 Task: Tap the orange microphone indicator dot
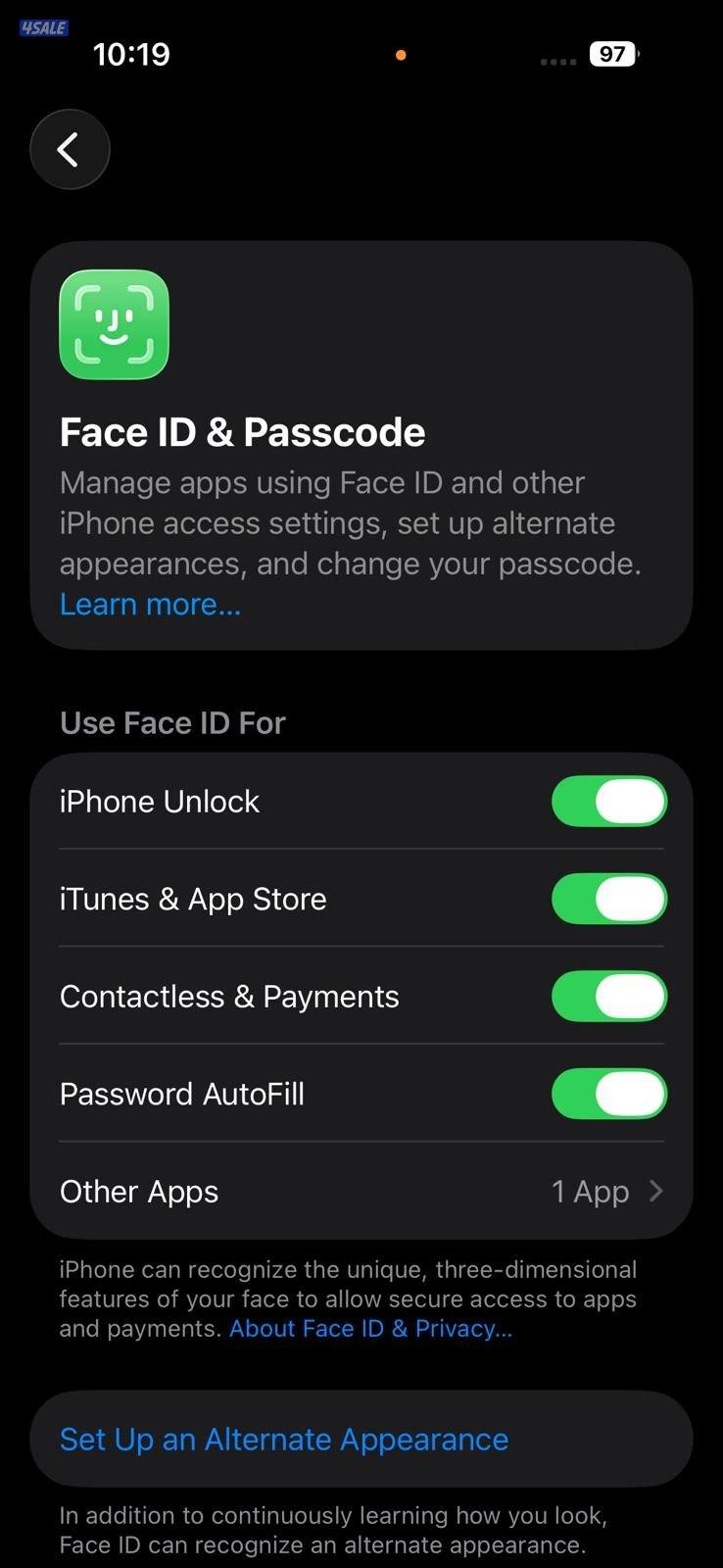[x=401, y=55]
